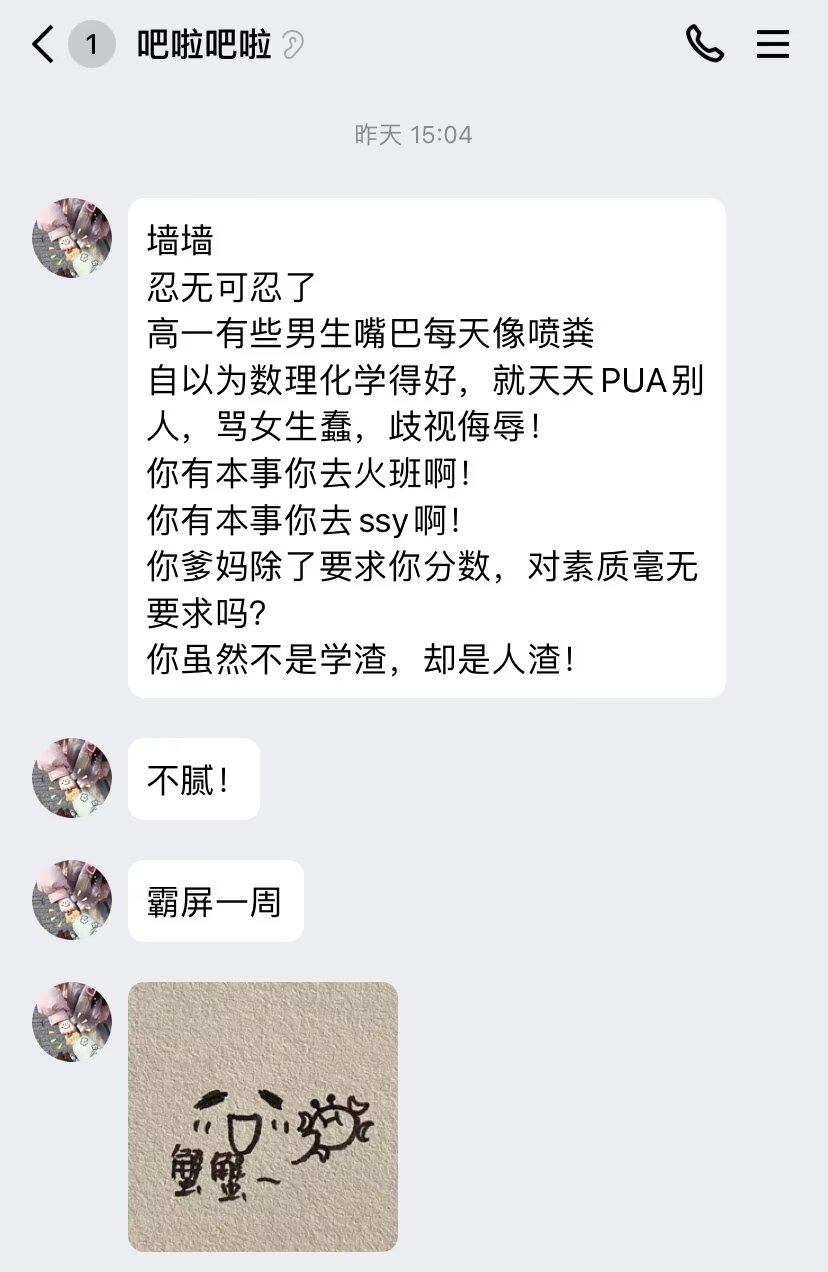Start a voice call with 吧啦吧啦

[704, 45]
